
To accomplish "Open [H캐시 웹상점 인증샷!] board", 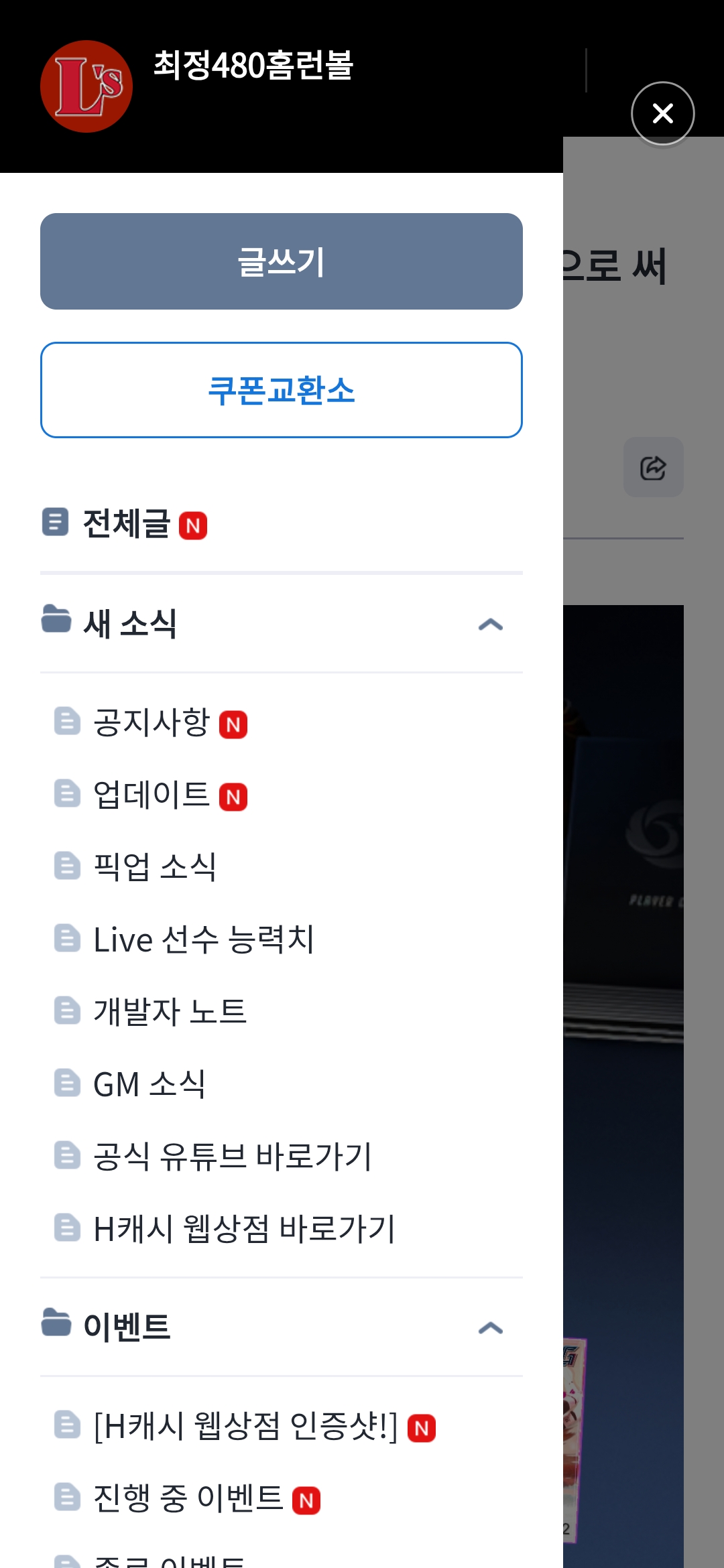I will pos(245,1426).
